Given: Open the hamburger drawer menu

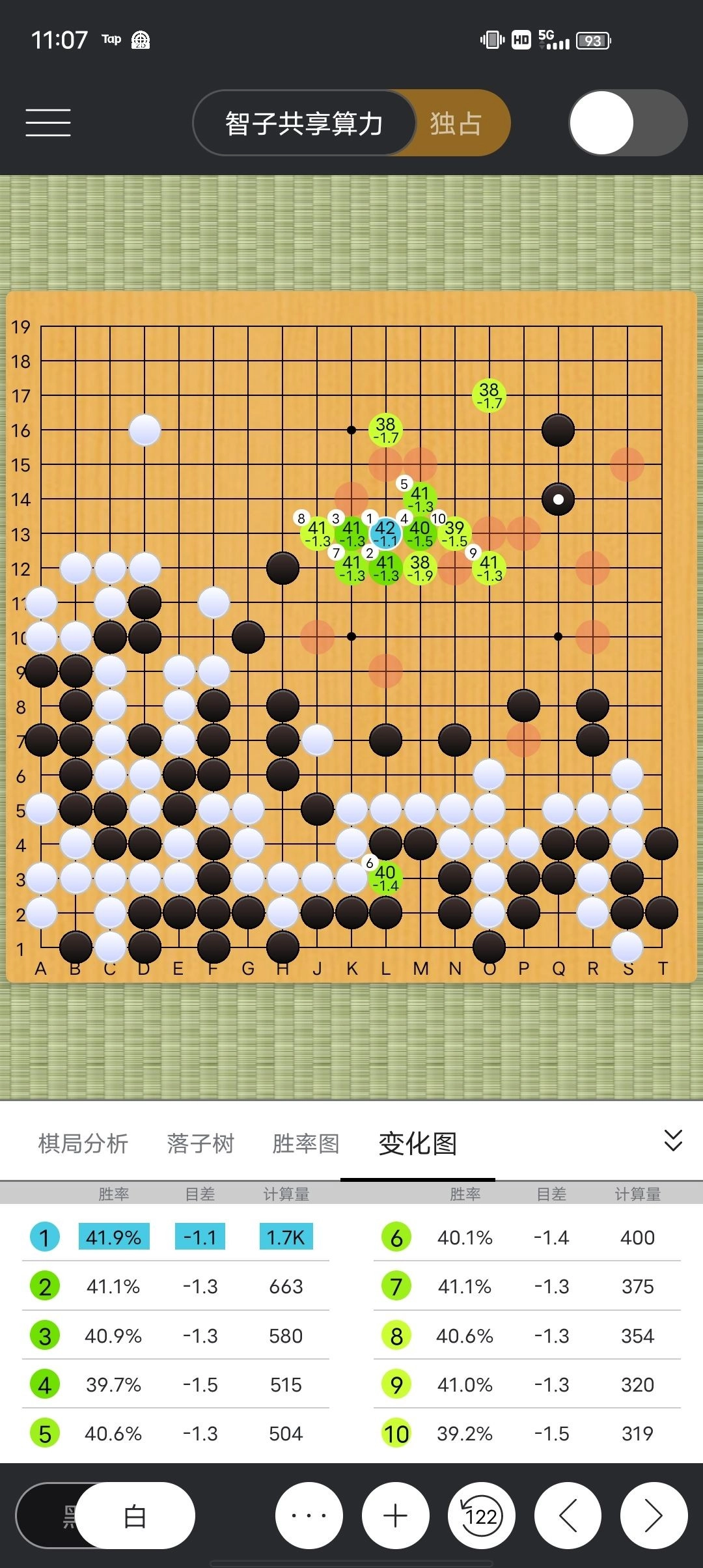Looking at the screenshot, I should click(48, 122).
